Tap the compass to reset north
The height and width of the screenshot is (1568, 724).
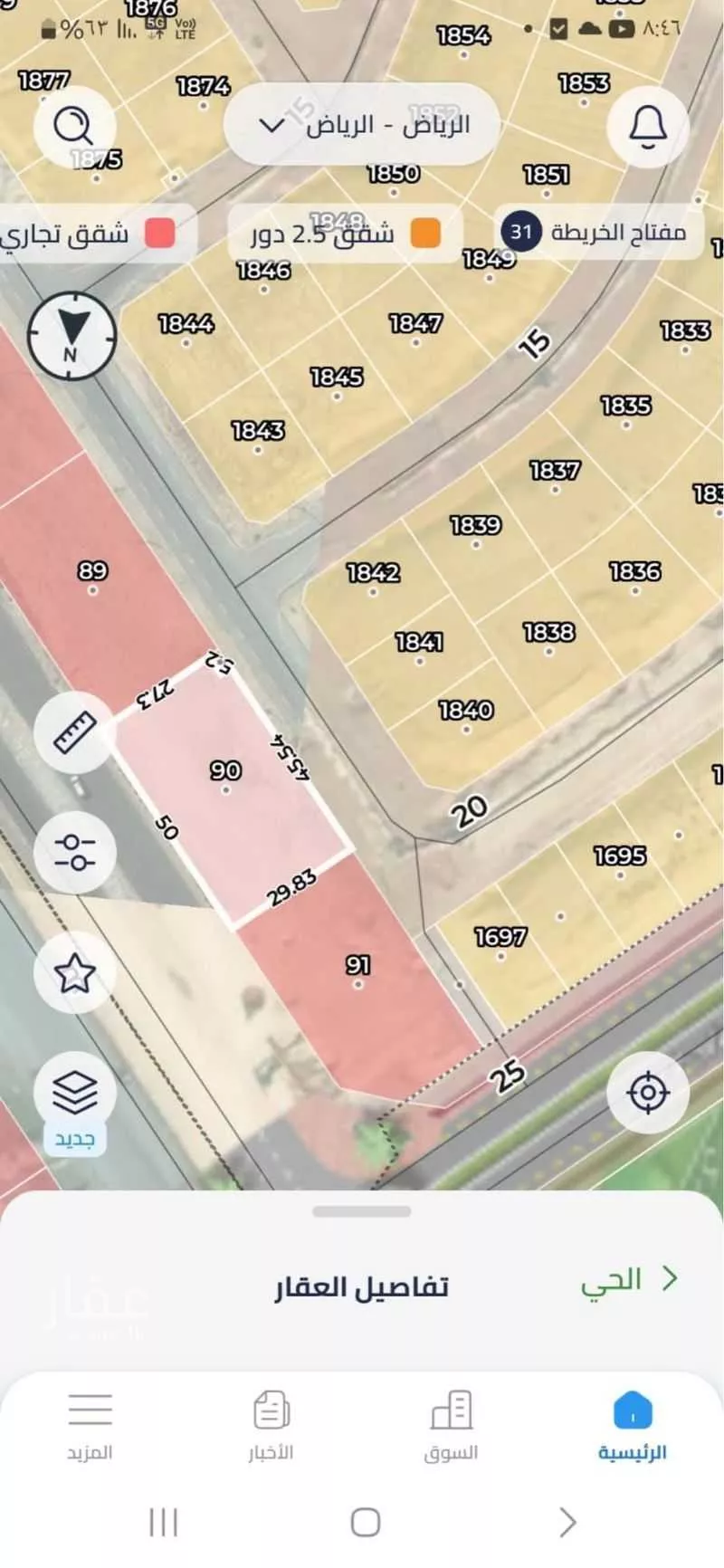point(72,336)
